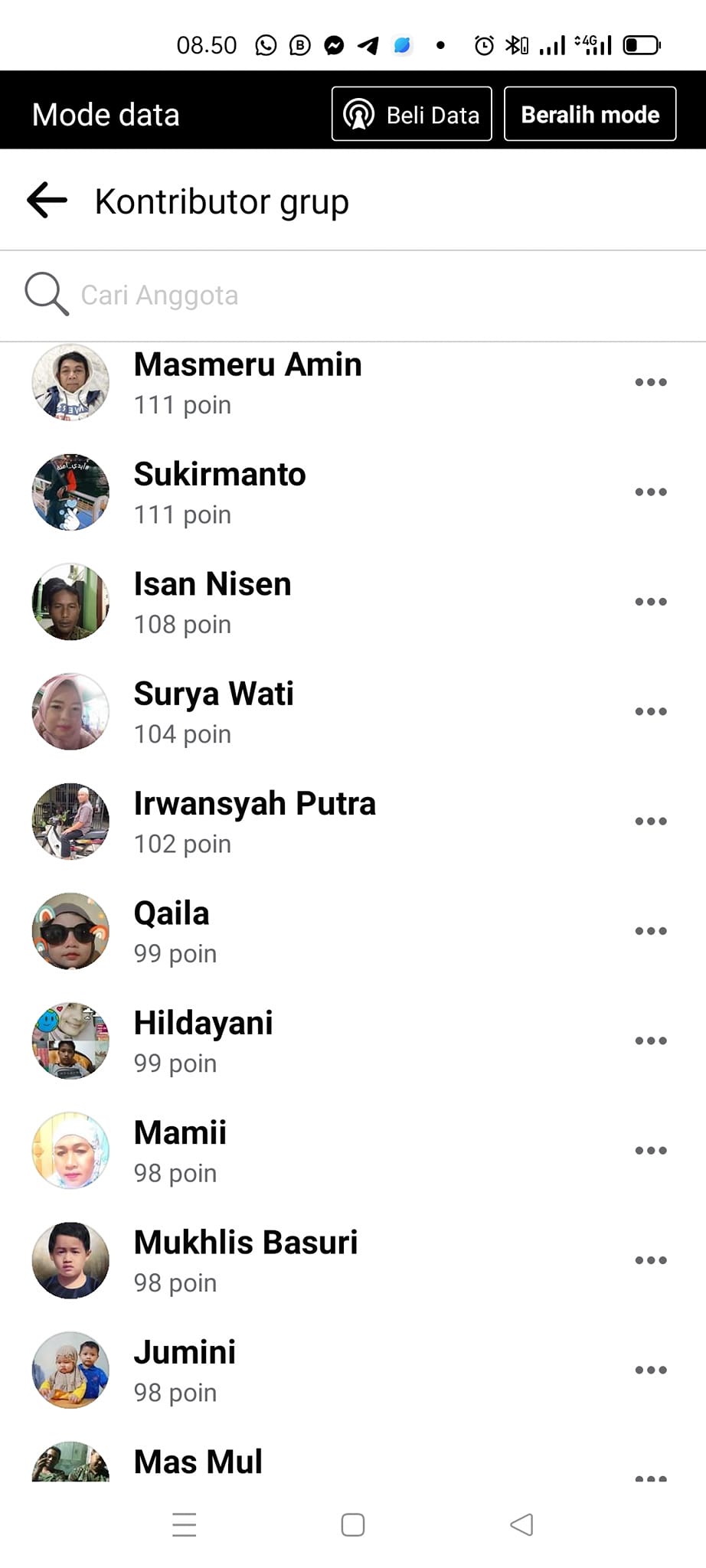Screen dimensions: 706x1568
Task: Open more options for Surya Wati
Action: pos(650,711)
